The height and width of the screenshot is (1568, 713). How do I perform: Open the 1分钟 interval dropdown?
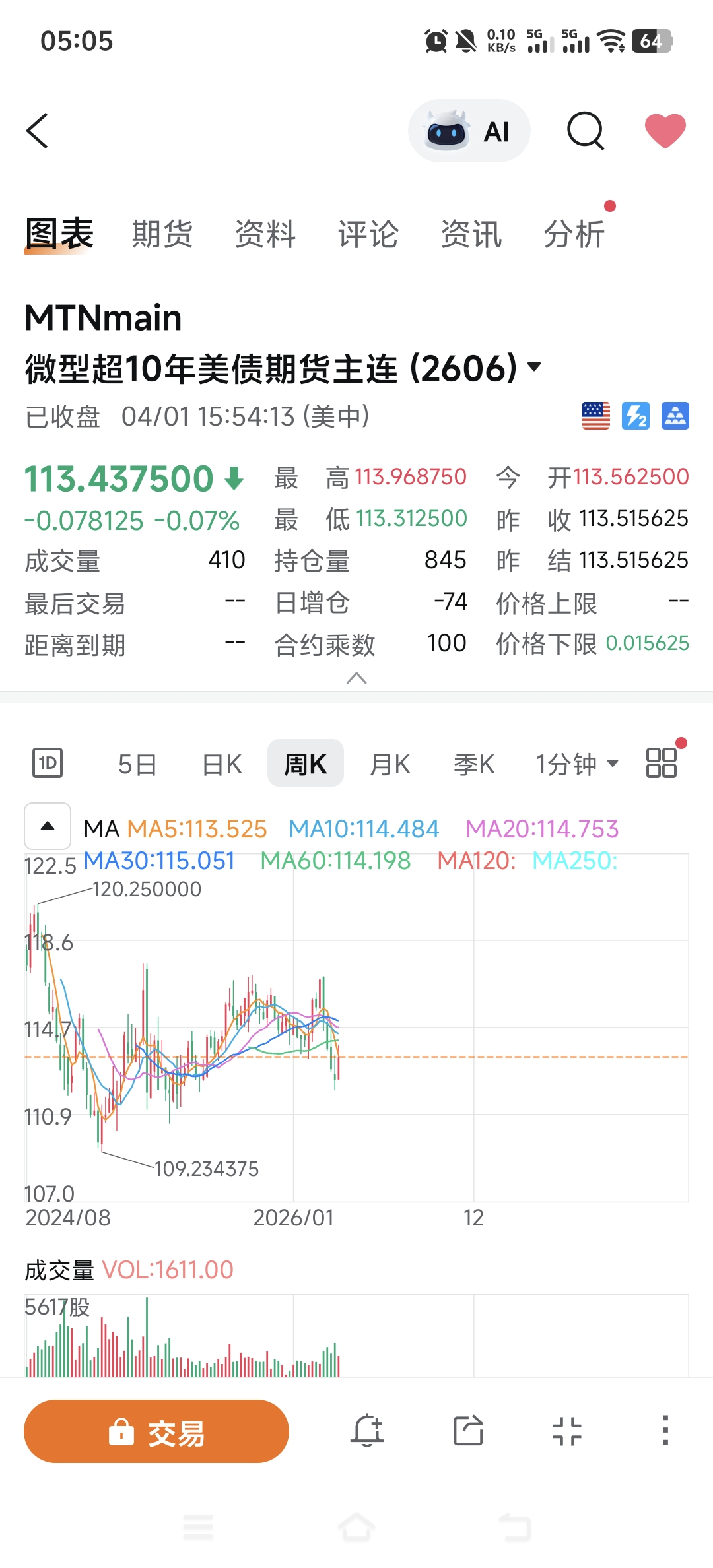coord(576,764)
